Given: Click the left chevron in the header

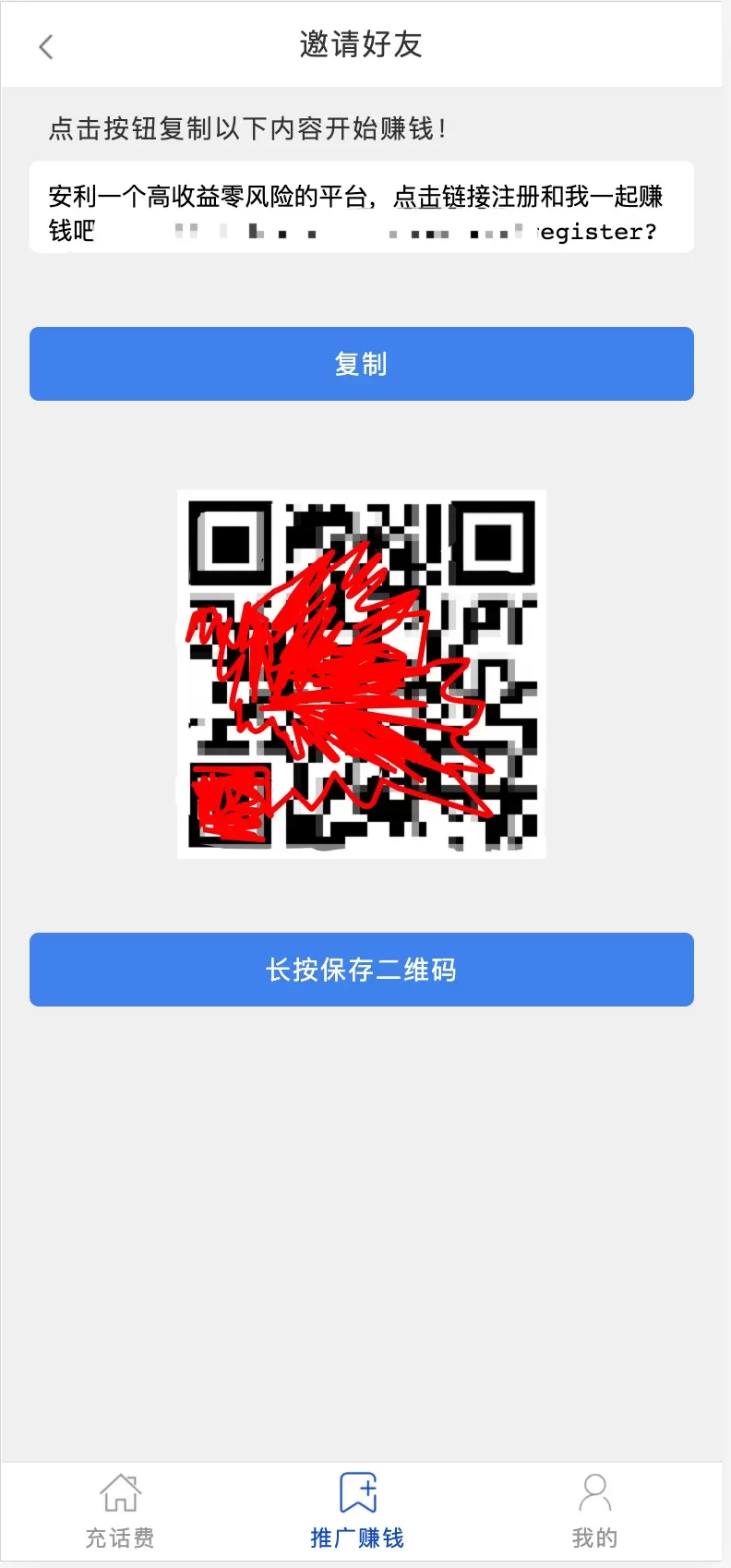Looking at the screenshot, I should tap(45, 45).
